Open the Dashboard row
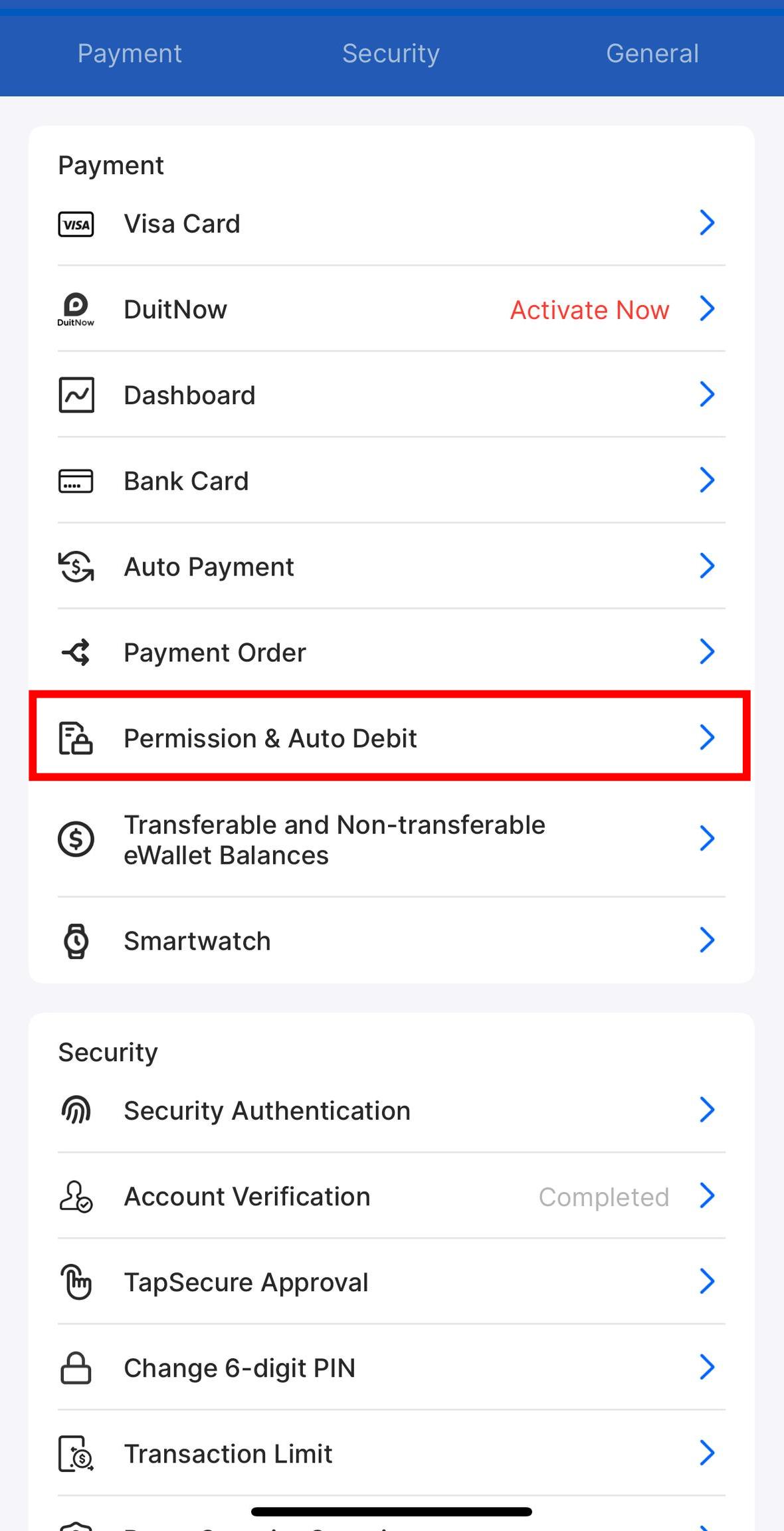 pyautogui.click(x=391, y=395)
